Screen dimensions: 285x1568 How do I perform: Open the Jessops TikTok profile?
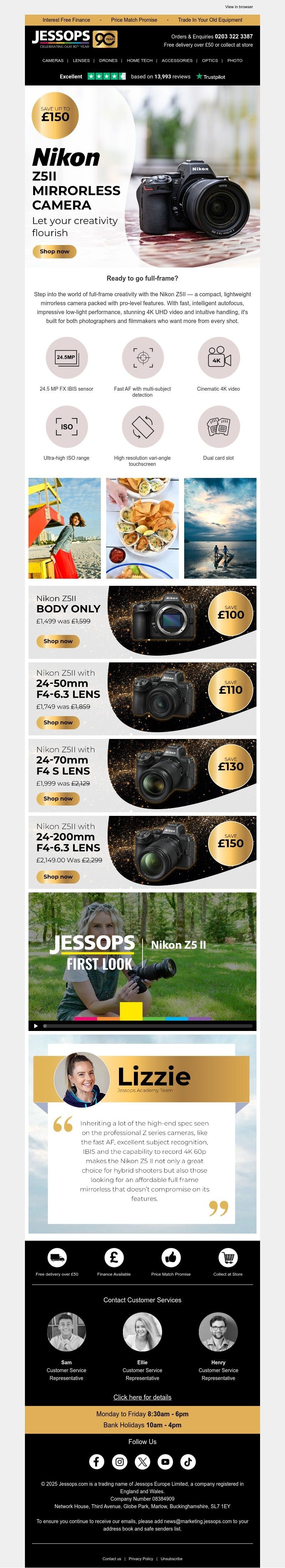(188, 1462)
